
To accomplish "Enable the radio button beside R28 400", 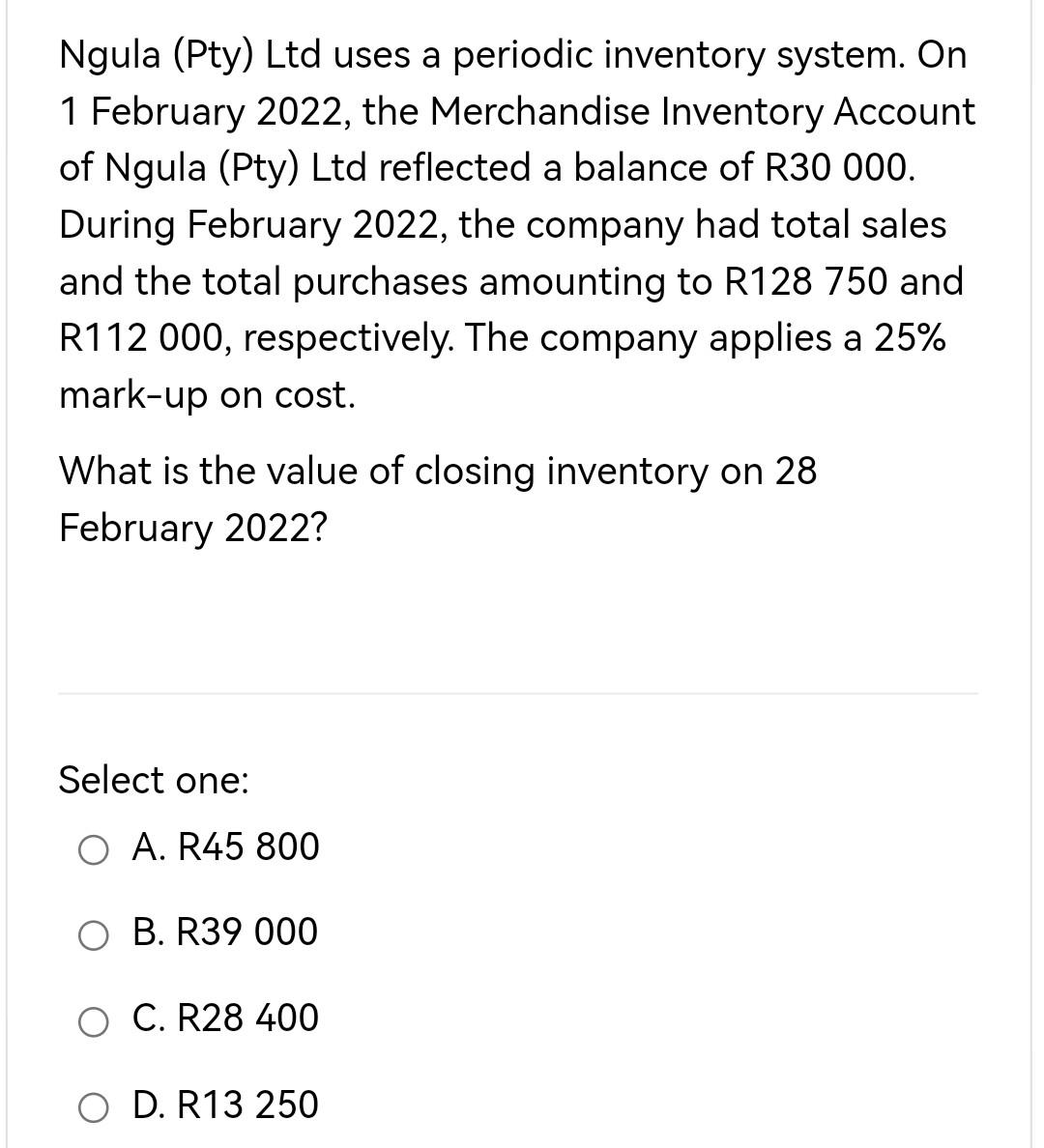I will pyautogui.click(x=94, y=1022).
